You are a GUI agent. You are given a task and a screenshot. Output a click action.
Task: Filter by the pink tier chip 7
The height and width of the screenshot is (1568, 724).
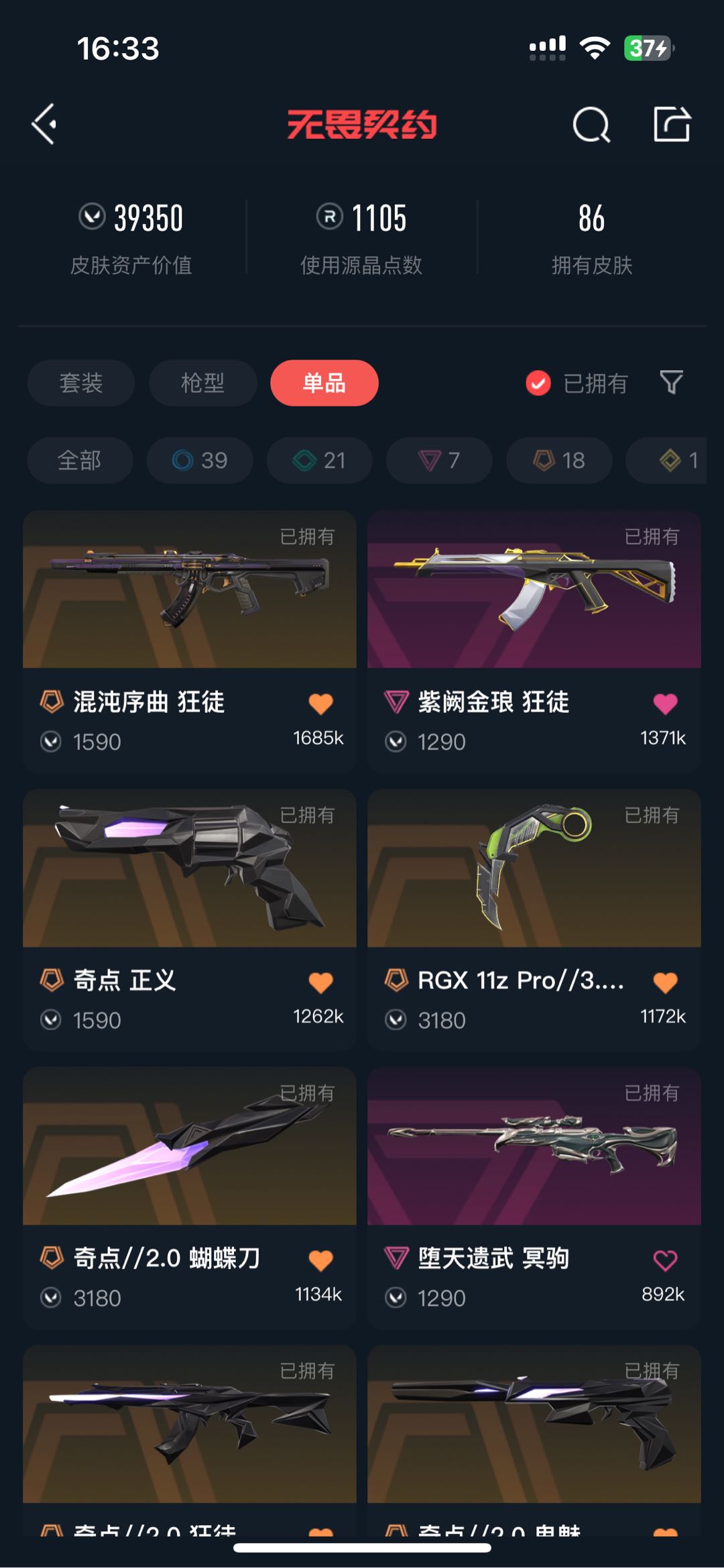pos(439,461)
